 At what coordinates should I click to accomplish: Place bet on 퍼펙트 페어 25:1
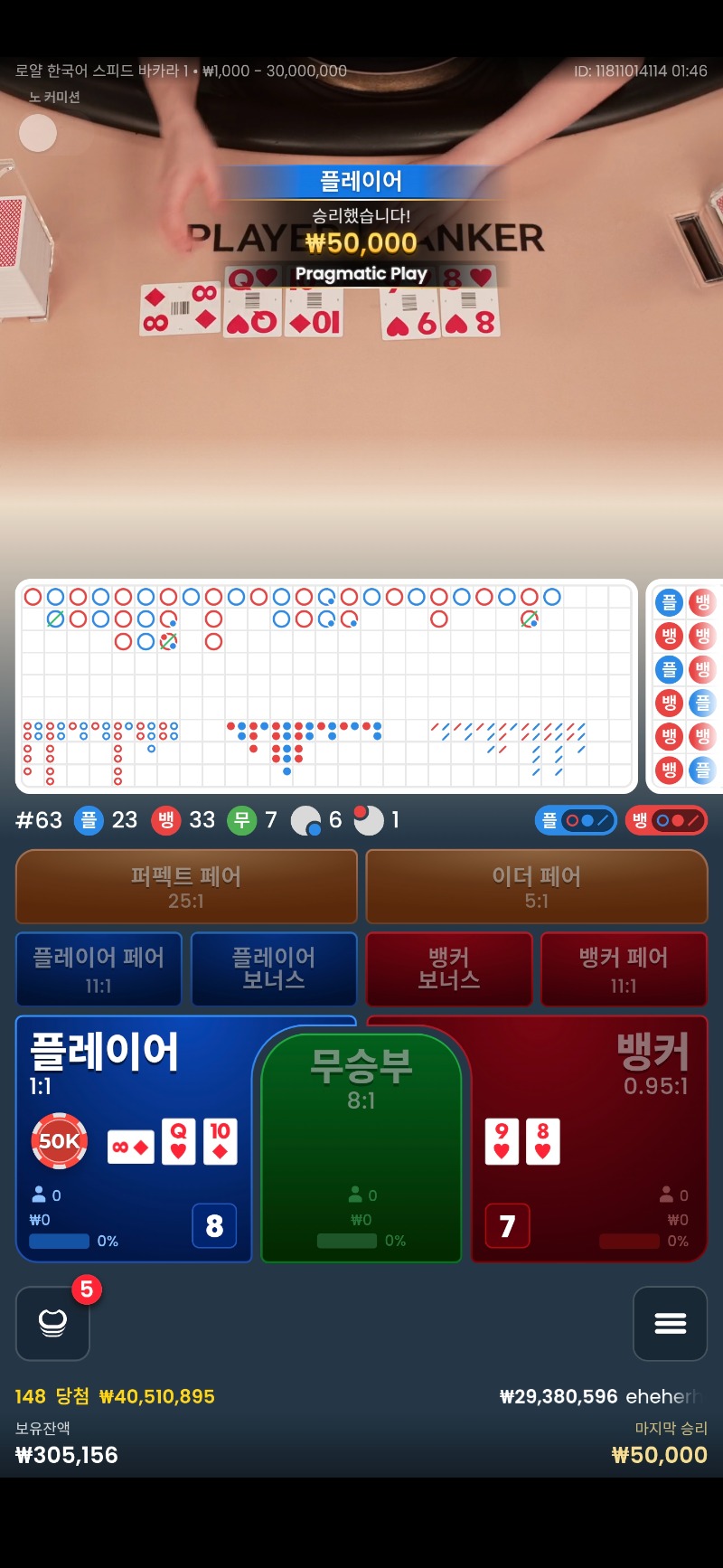tap(186, 887)
